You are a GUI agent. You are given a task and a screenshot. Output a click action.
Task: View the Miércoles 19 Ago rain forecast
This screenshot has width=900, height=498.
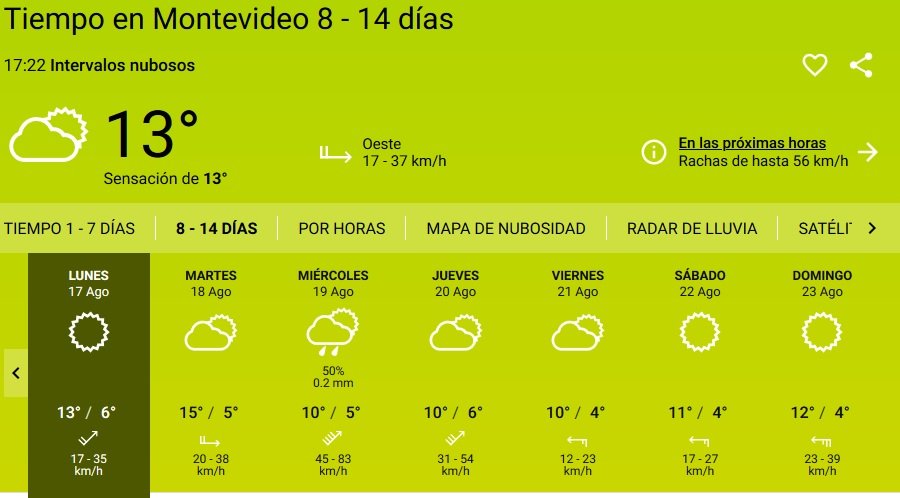333,370
